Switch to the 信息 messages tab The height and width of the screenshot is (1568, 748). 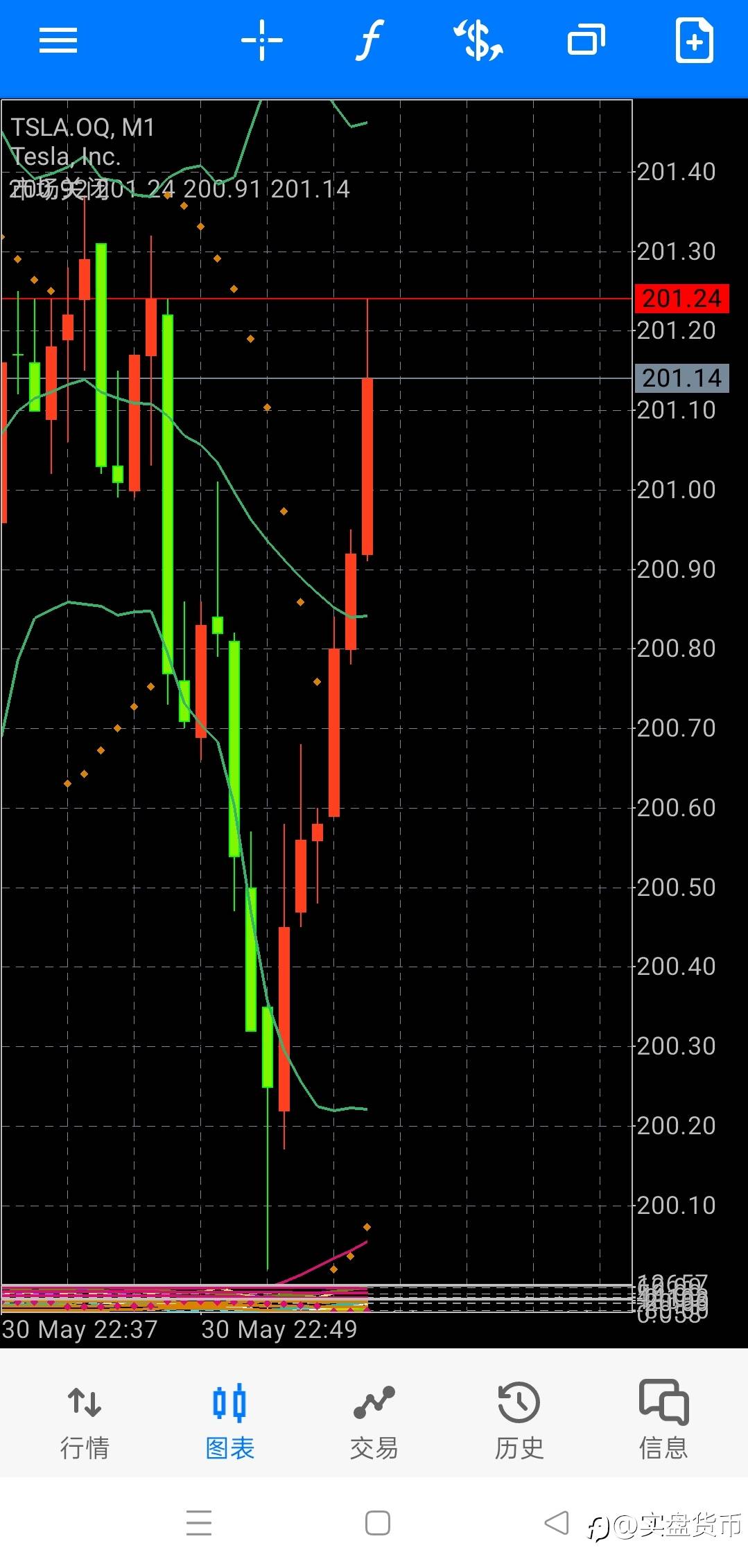pos(663,1422)
